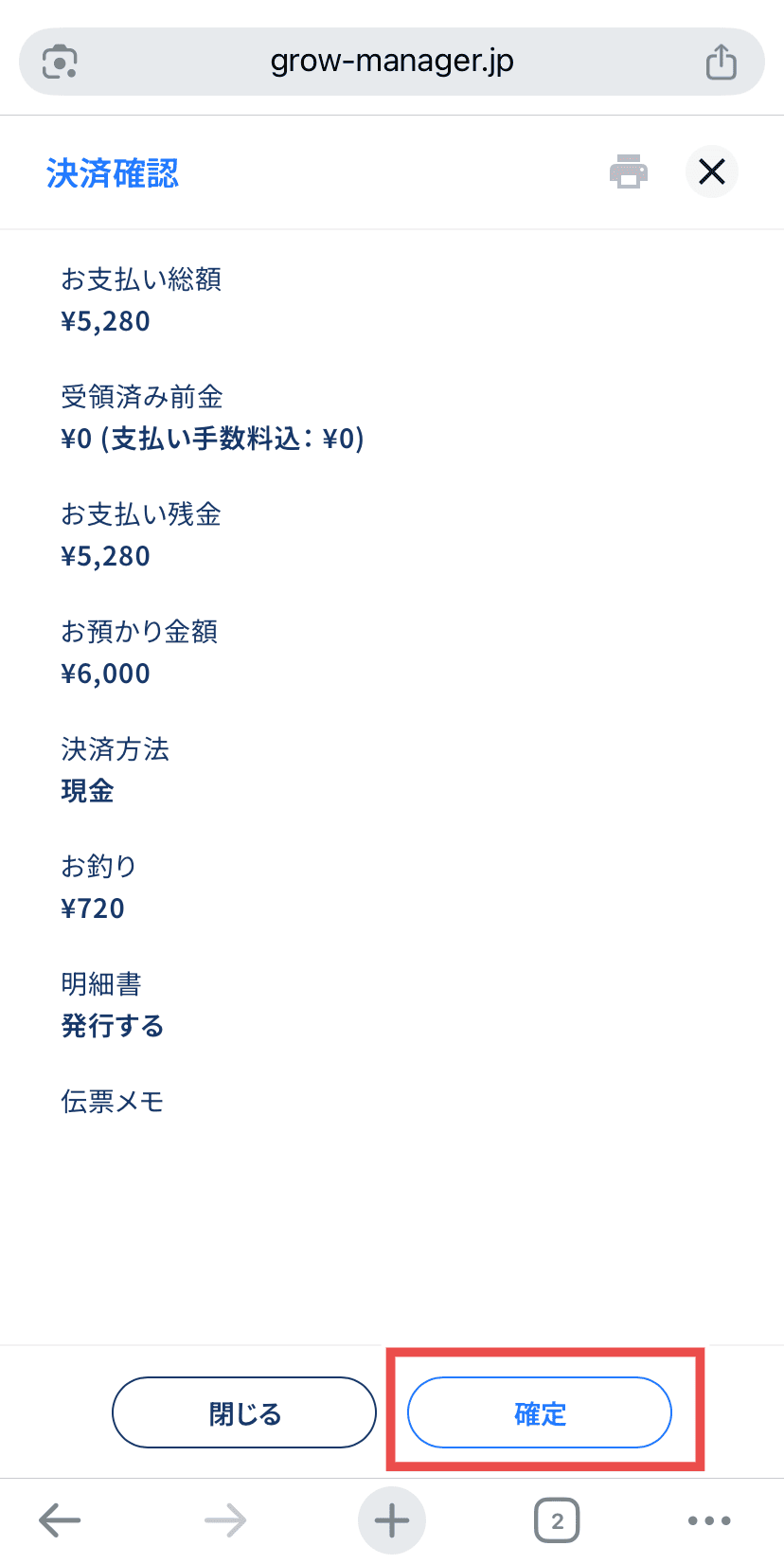Open a new browser tab

(392, 1520)
